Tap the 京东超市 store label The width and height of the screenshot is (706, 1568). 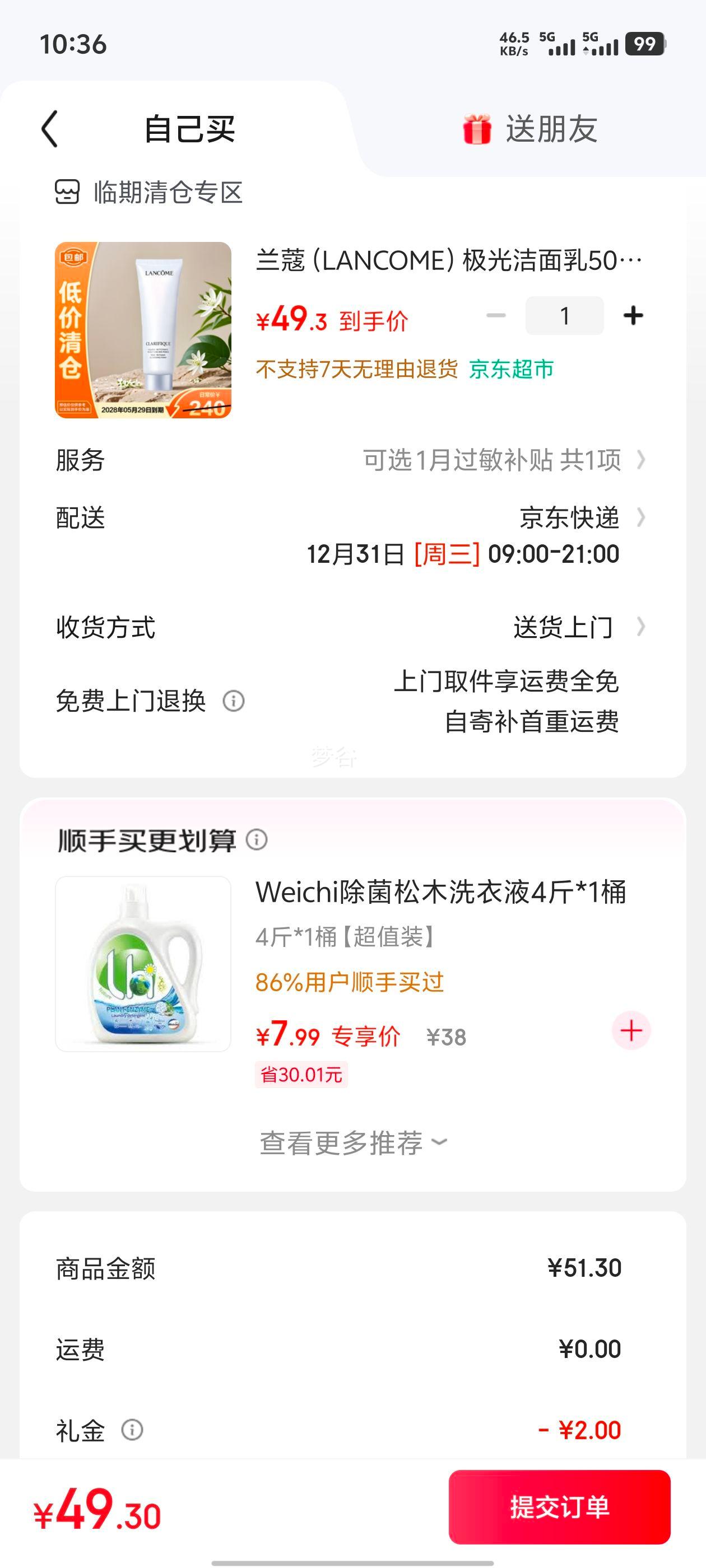coord(512,369)
